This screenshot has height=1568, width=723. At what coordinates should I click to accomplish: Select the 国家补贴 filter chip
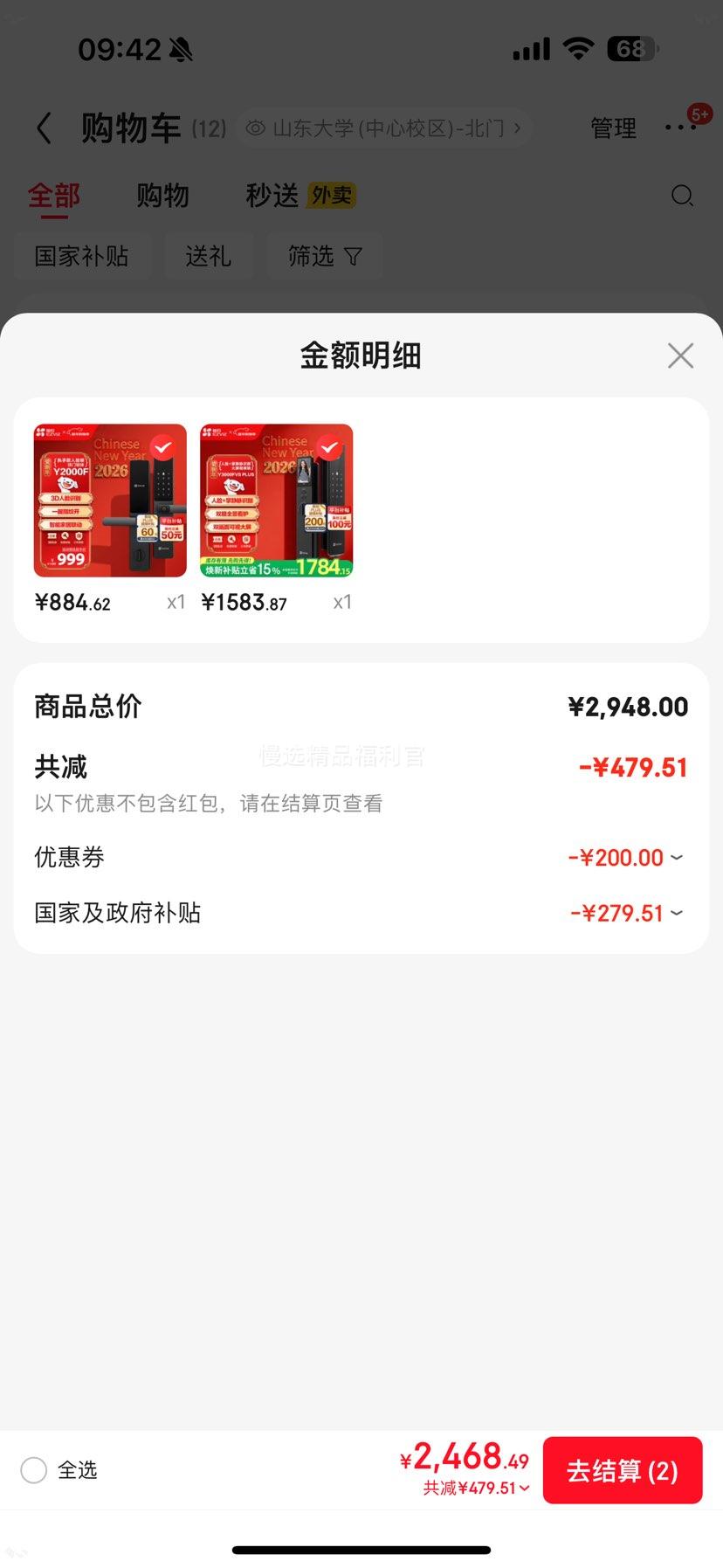(x=83, y=256)
